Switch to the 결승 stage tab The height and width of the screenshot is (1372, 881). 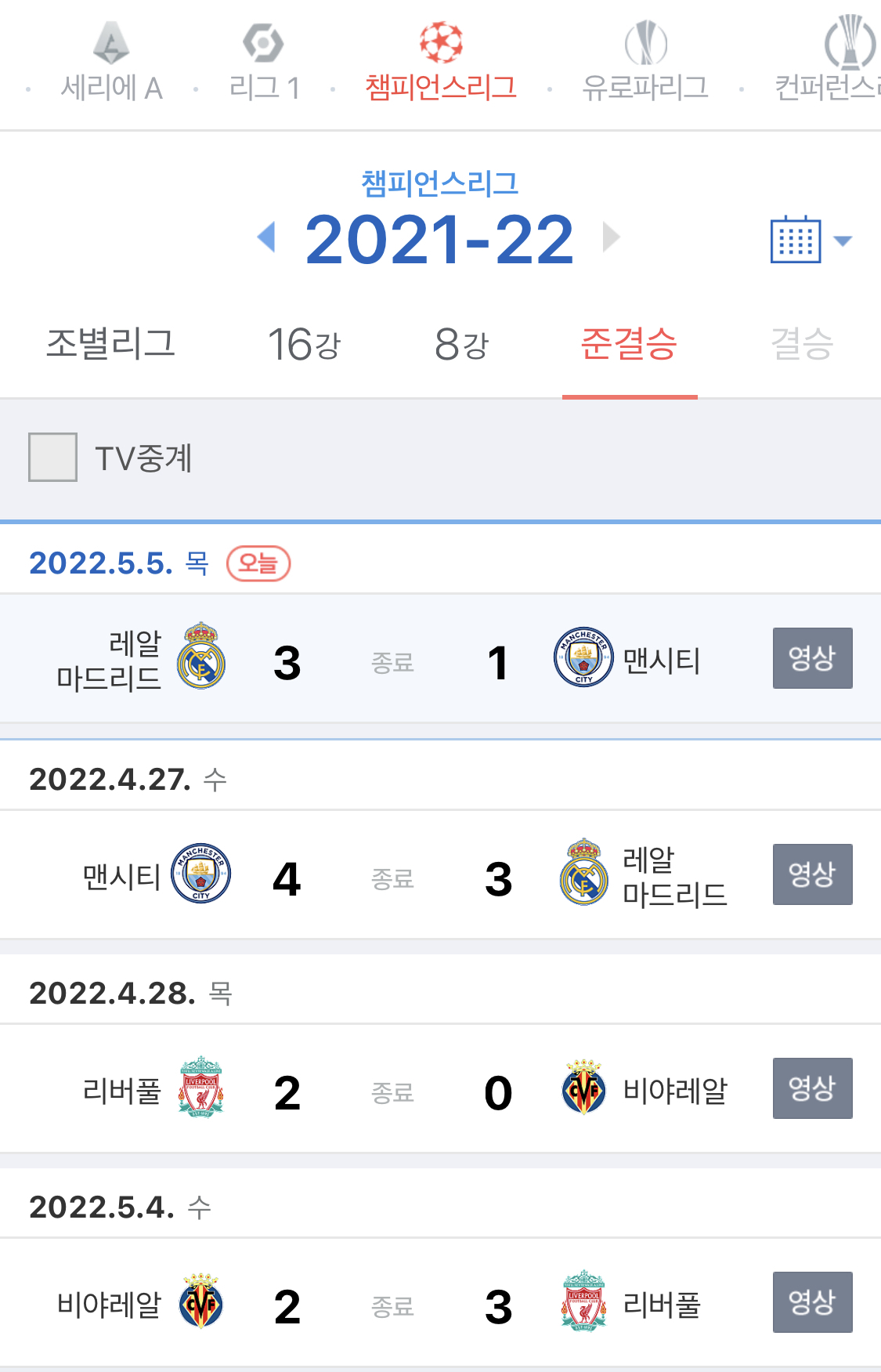pyautogui.click(x=802, y=344)
